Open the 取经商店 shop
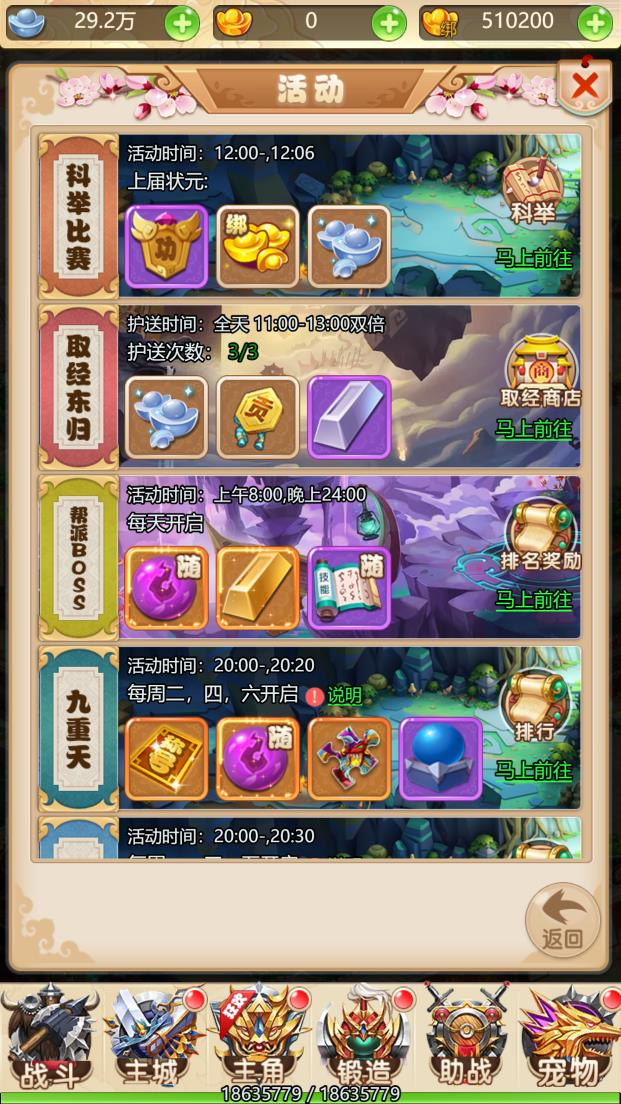The width and height of the screenshot is (621, 1104). [541, 372]
